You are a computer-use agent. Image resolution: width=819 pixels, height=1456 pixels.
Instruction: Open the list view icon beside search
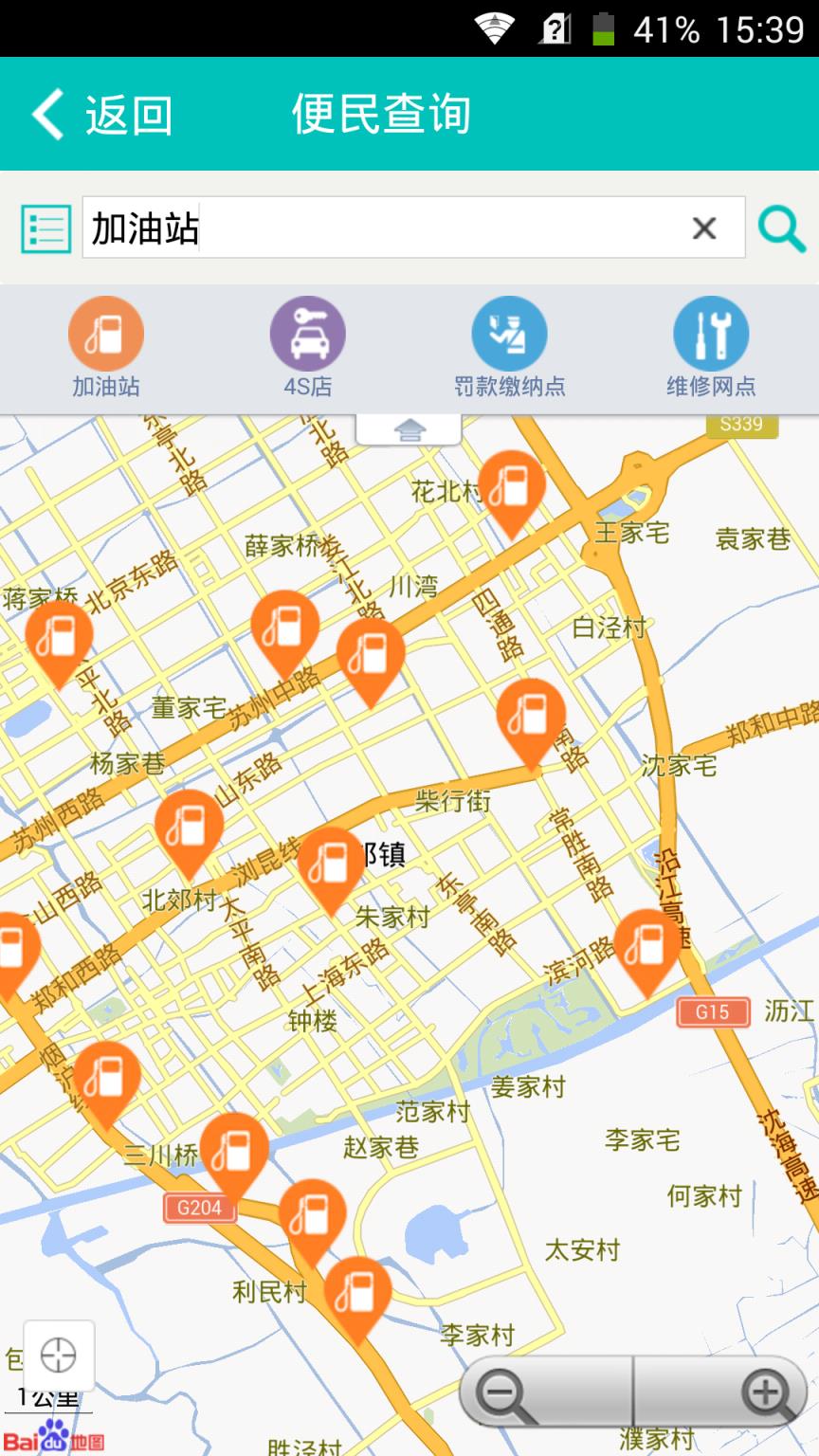pos(45,228)
